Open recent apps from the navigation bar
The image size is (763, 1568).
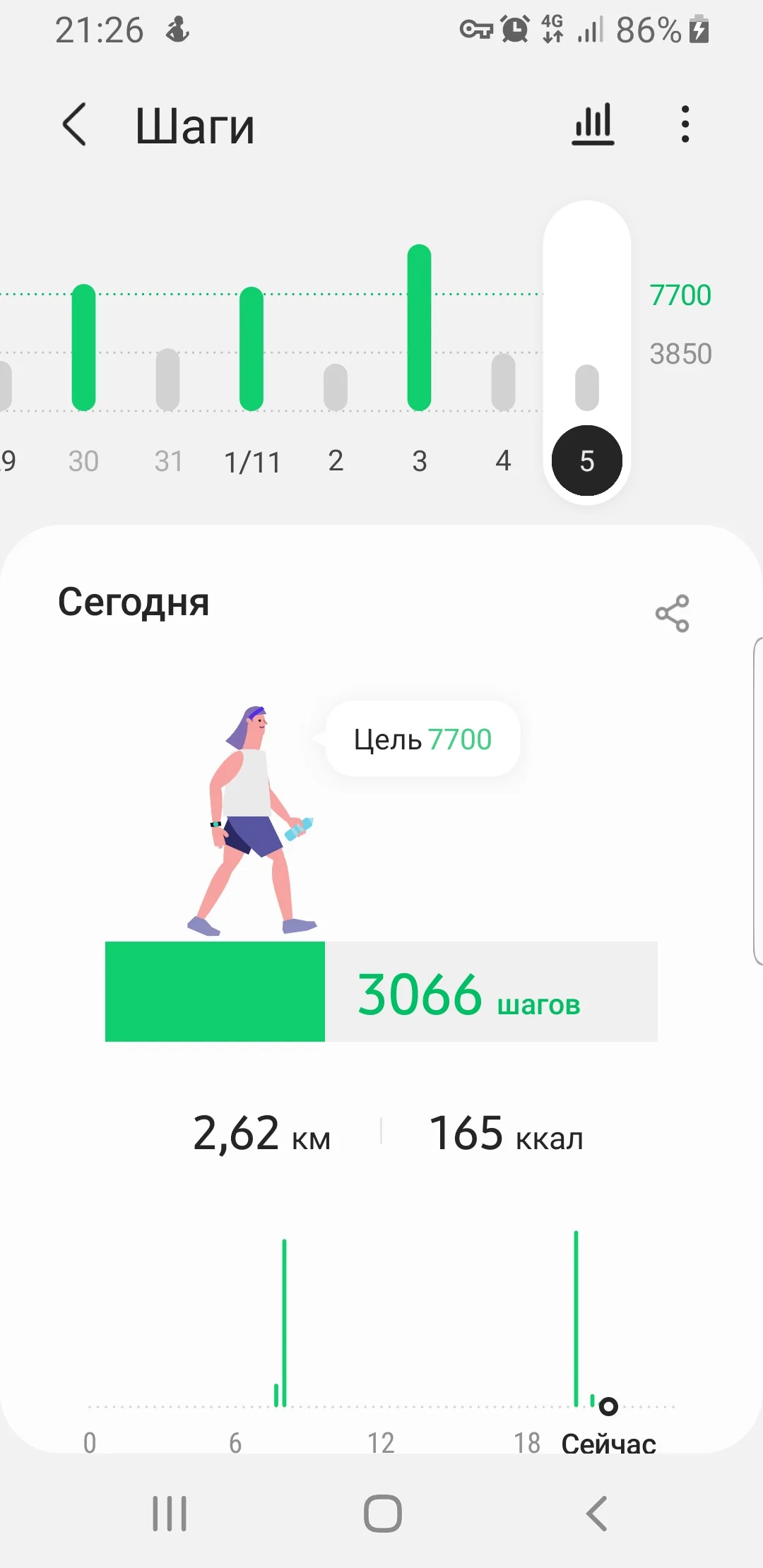click(x=170, y=1511)
